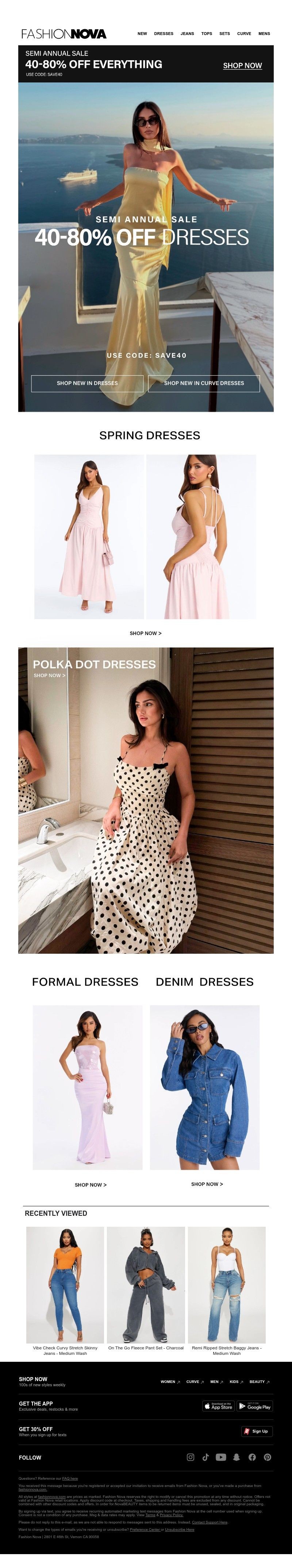Viewport: 292px width, 1568px height.
Task: Get the app on Google Play
Action: (255, 1406)
